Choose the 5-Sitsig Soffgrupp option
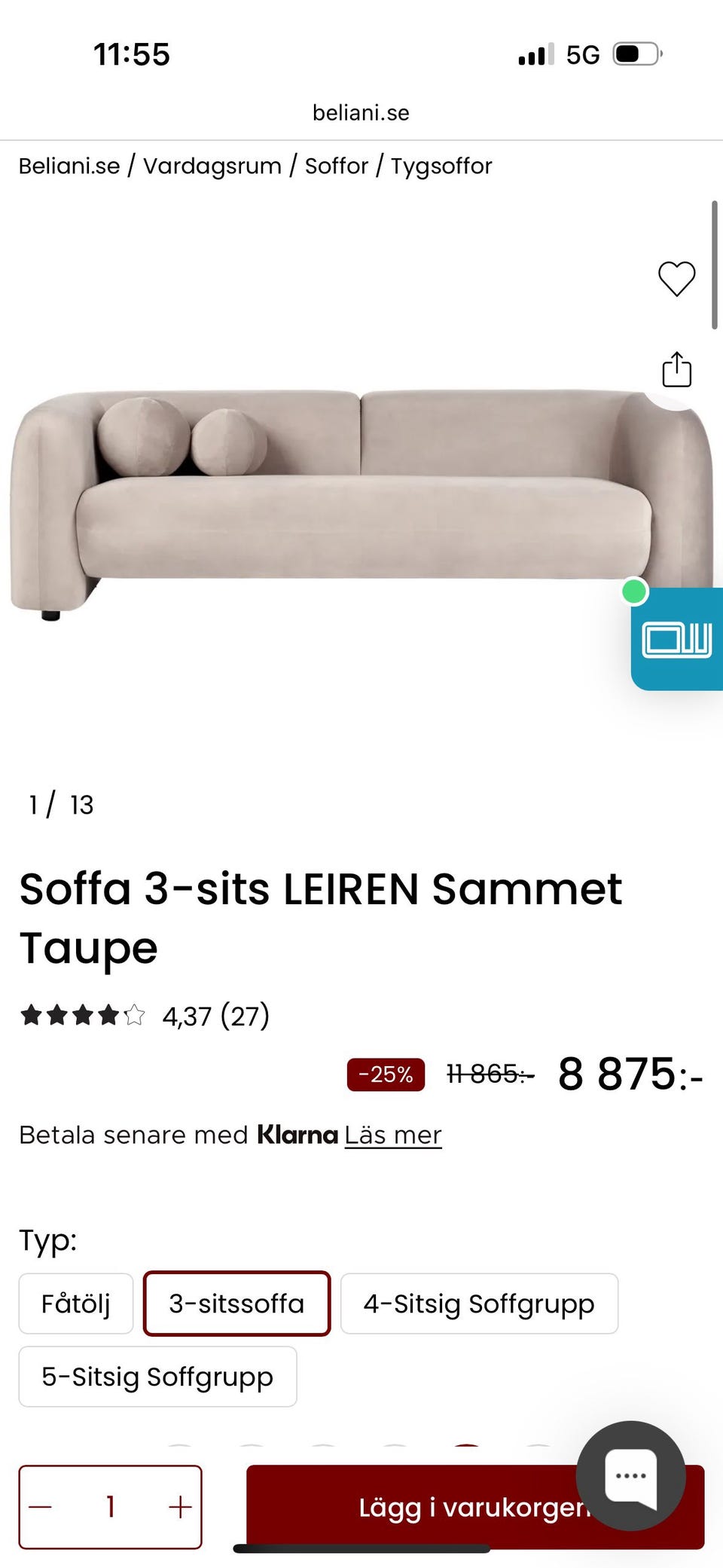Screen dimensions: 723x1568 (157, 1377)
